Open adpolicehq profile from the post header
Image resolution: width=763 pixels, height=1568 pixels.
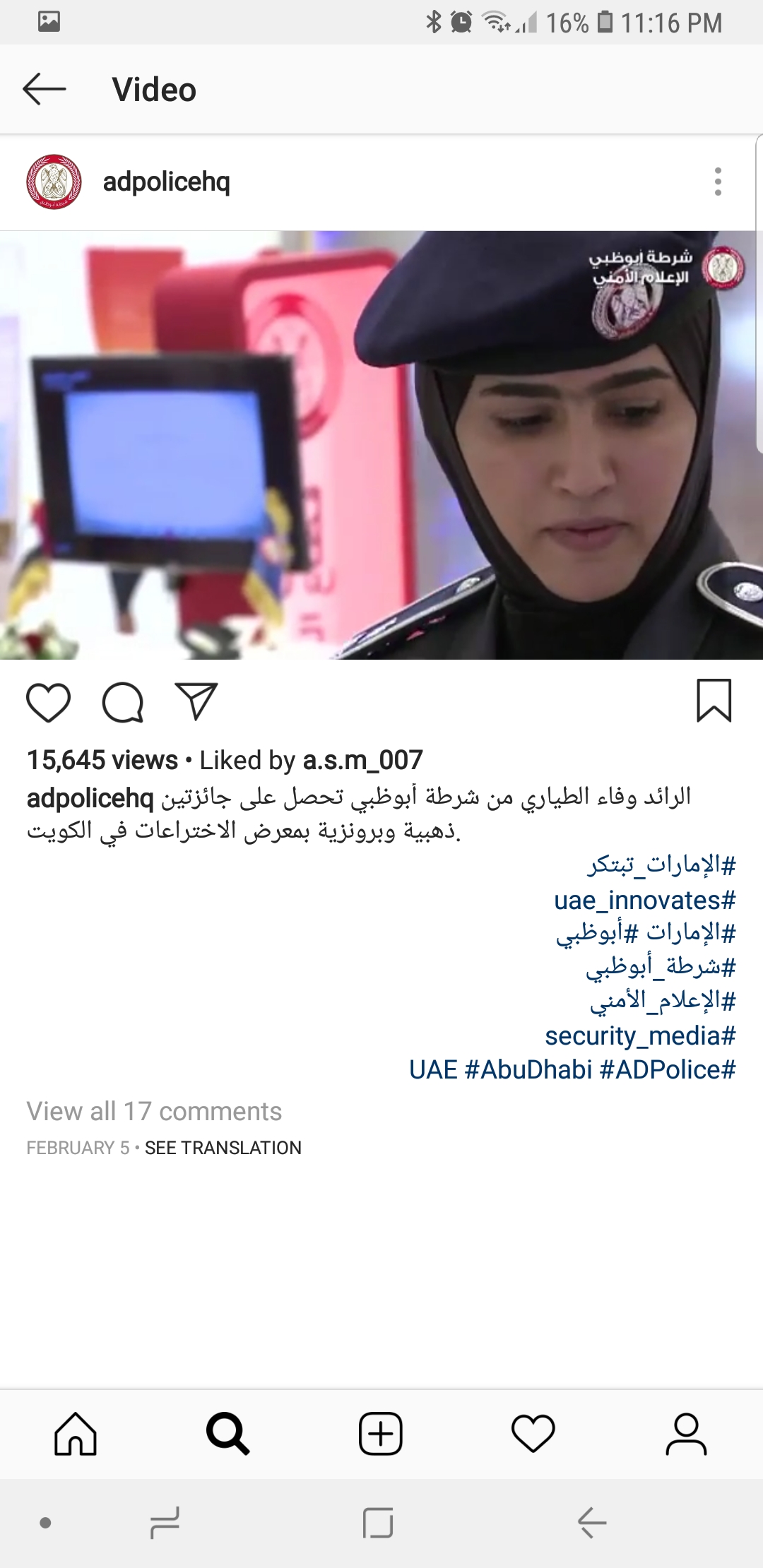click(x=166, y=182)
